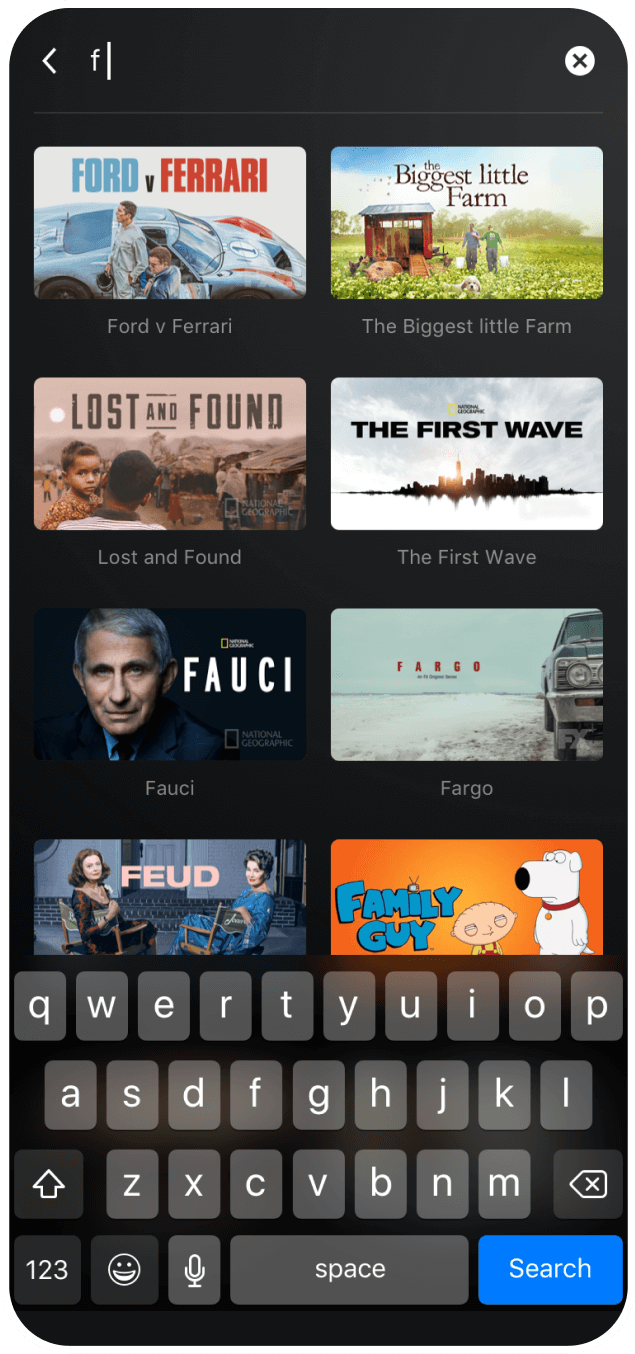Image resolution: width=635 pixels, height=1354 pixels.
Task: Open the Fauci documentary
Action: (170, 684)
